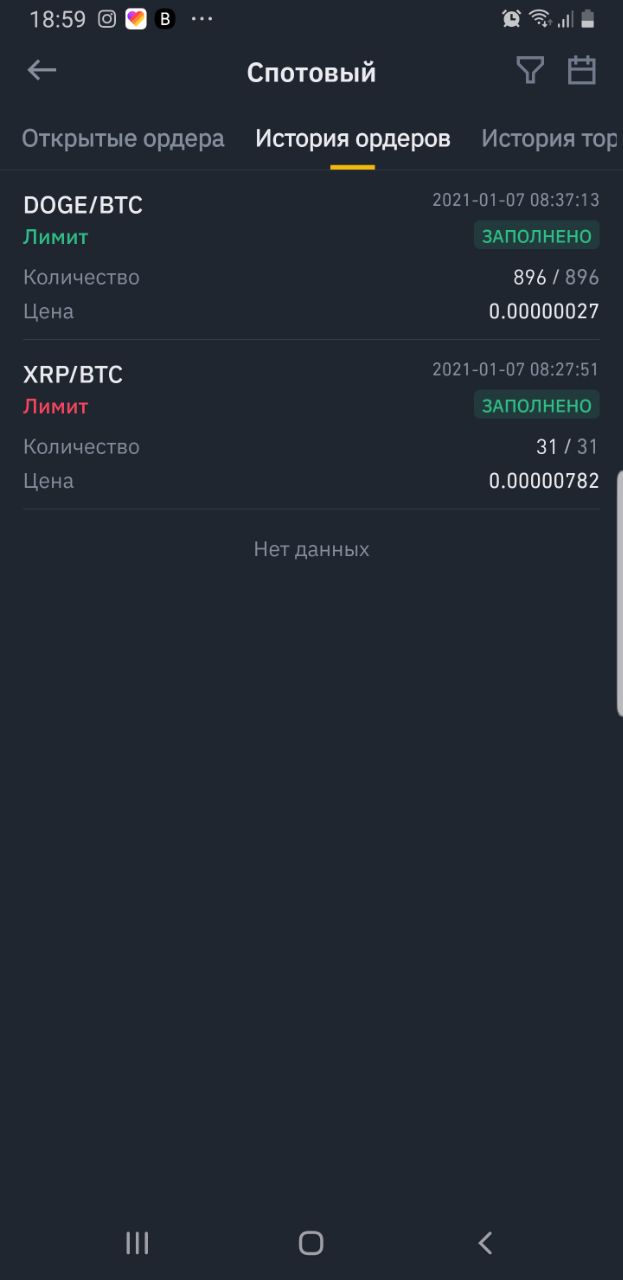Switch to Открытые ордера tab
This screenshot has height=1280, width=623.
[123, 138]
